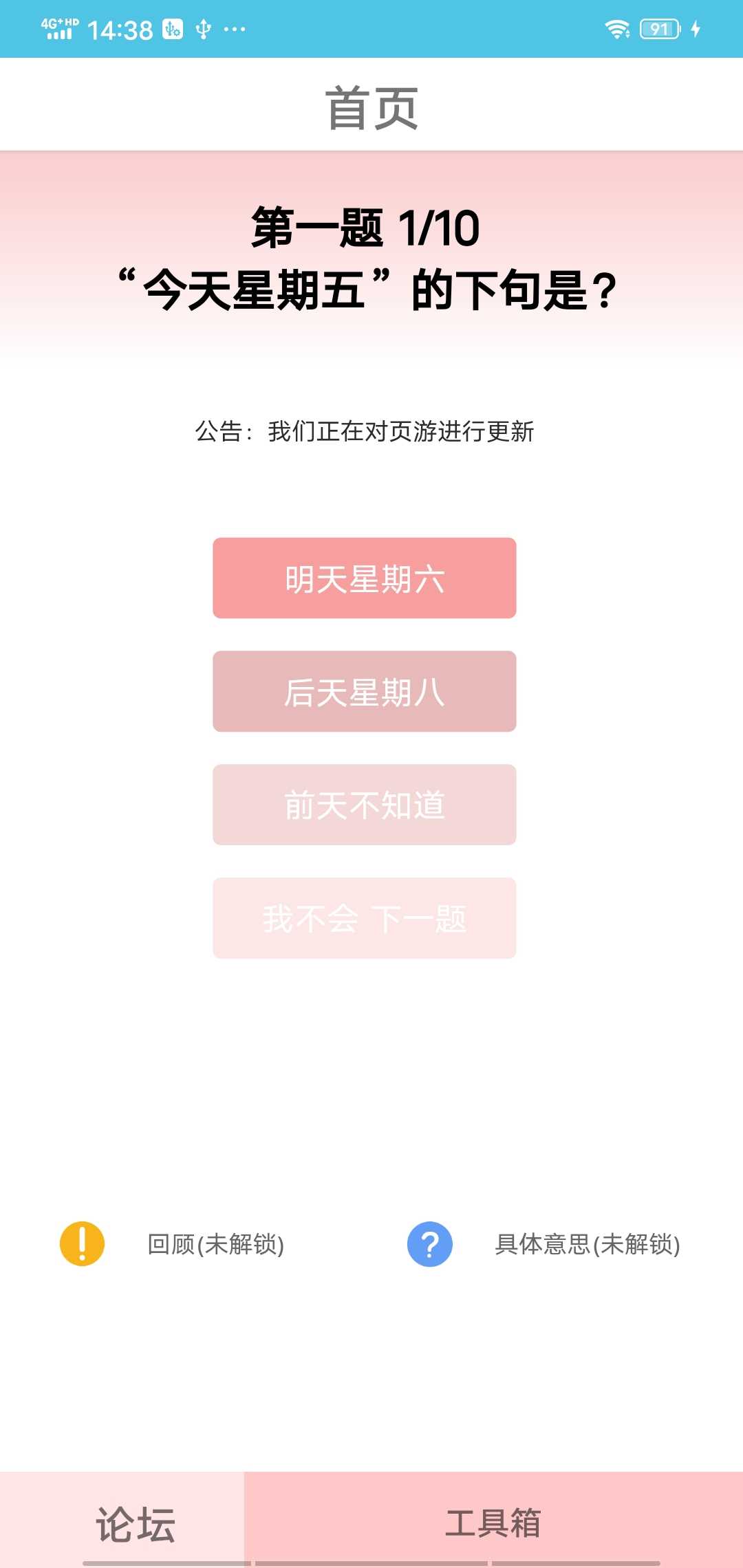
Task: Click the 1/10 progress indicator
Action: click(x=440, y=227)
